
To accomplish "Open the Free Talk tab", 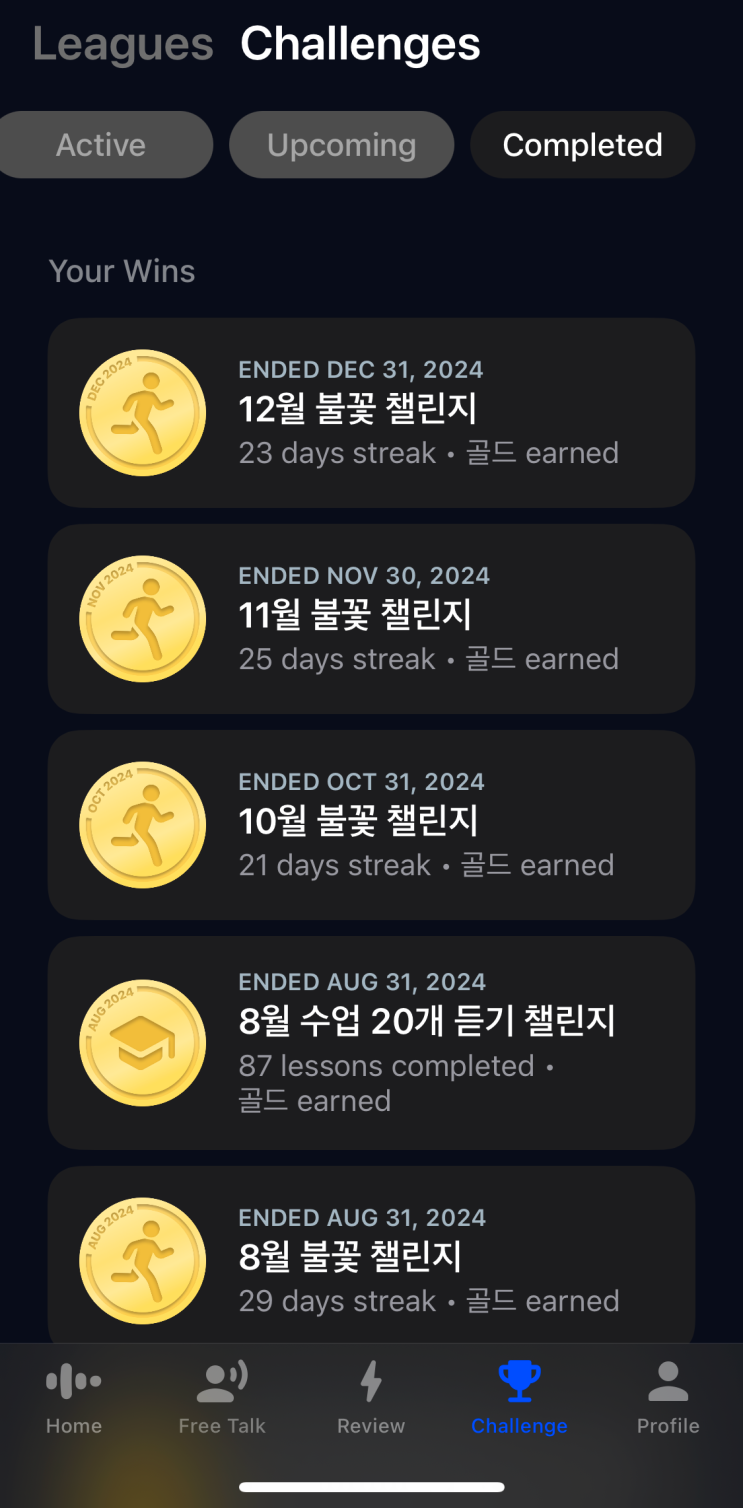I will (222, 1398).
